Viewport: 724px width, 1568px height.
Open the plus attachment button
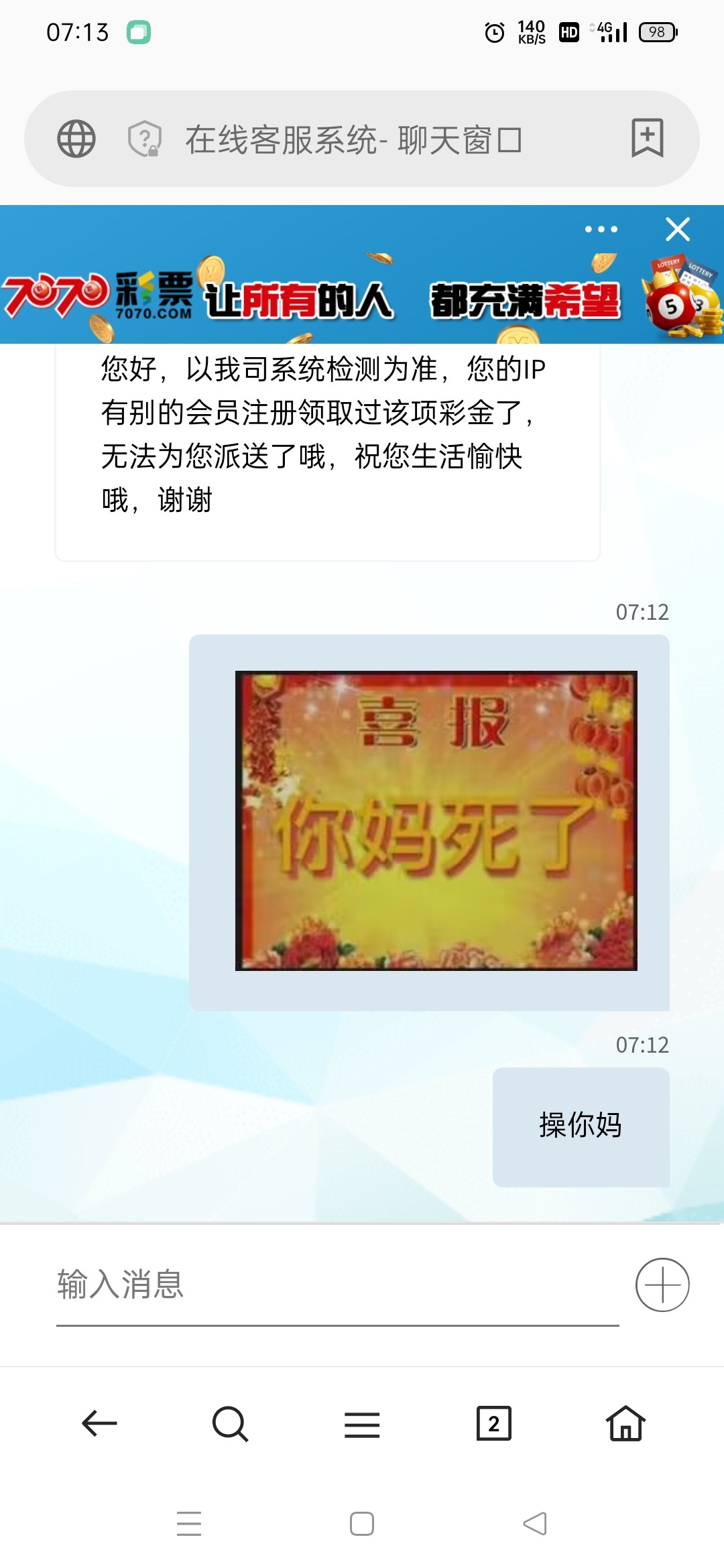coord(662,1285)
